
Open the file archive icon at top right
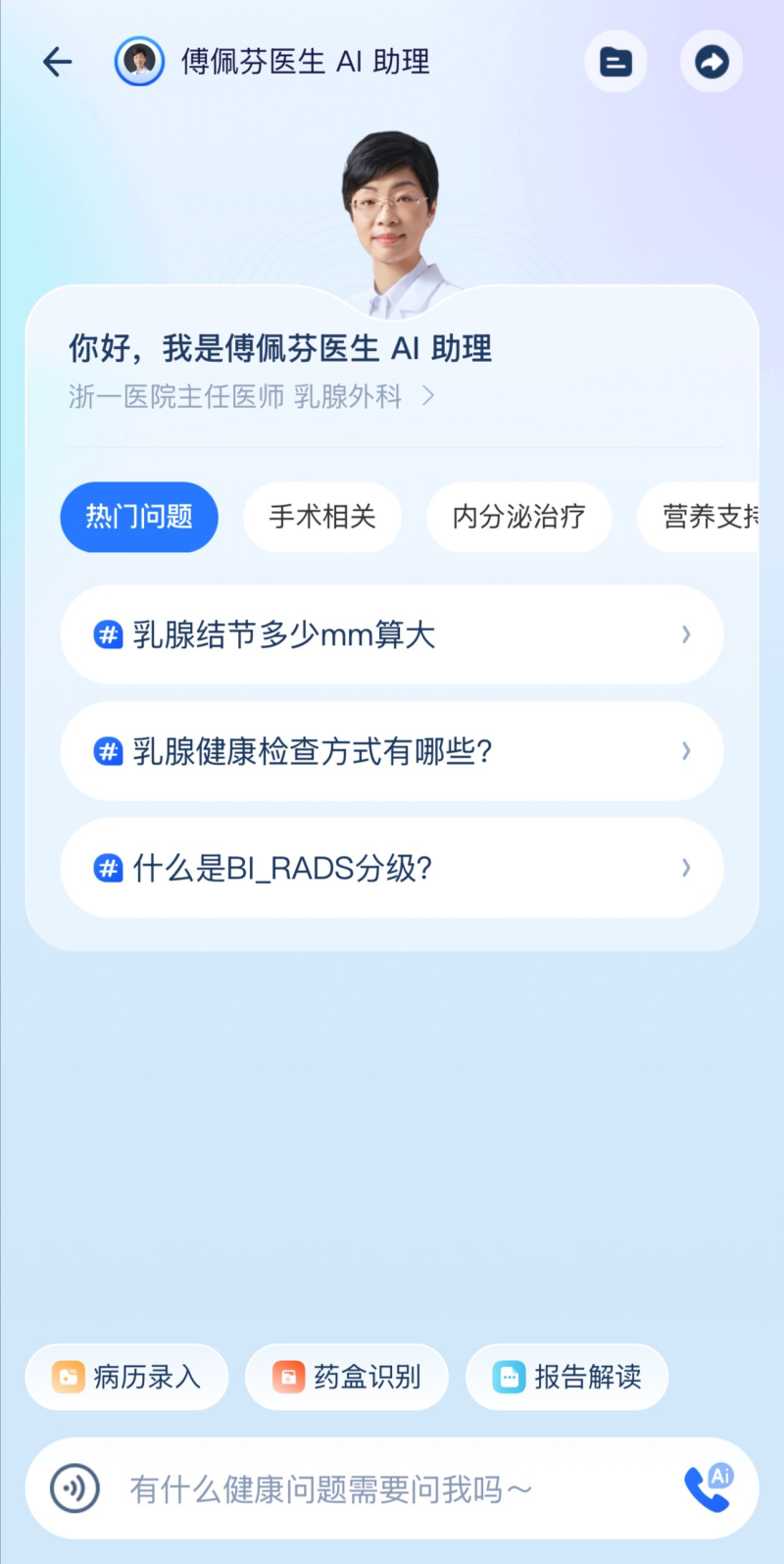615,62
